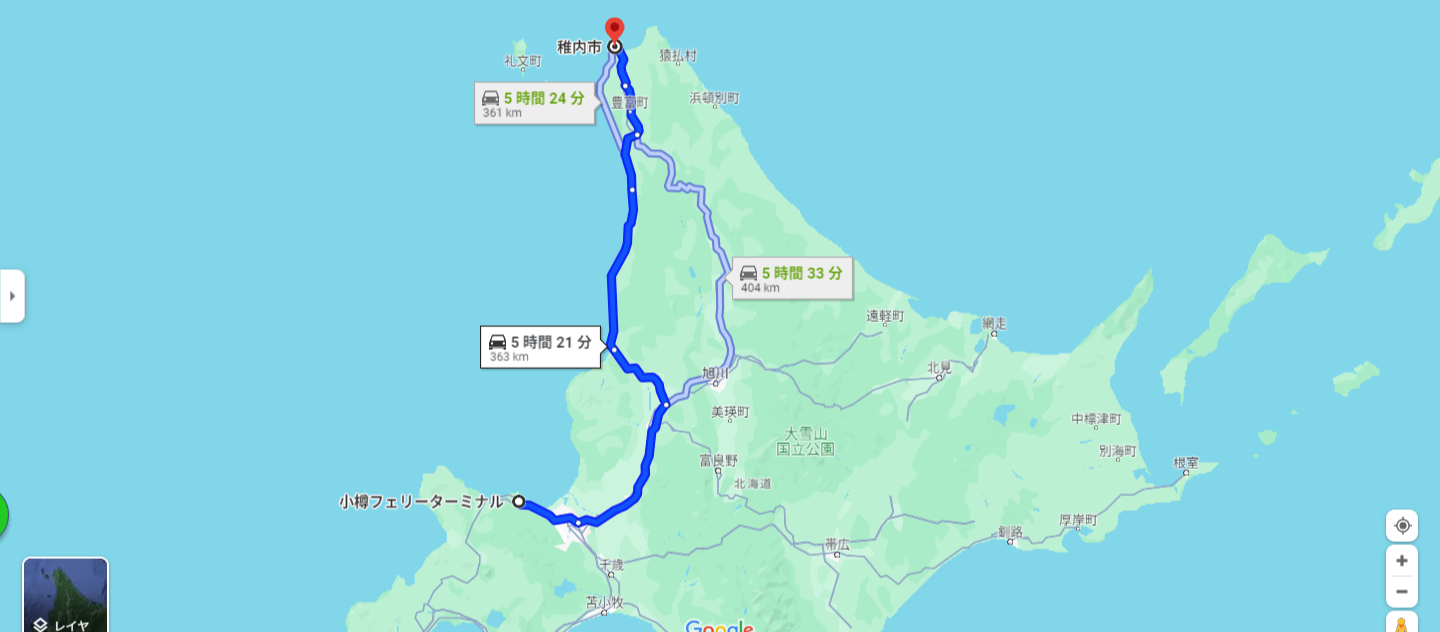The height and width of the screenshot is (632, 1440).
Task: Switch map layer via レイヤ thumbnail
Action: point(66,595)
